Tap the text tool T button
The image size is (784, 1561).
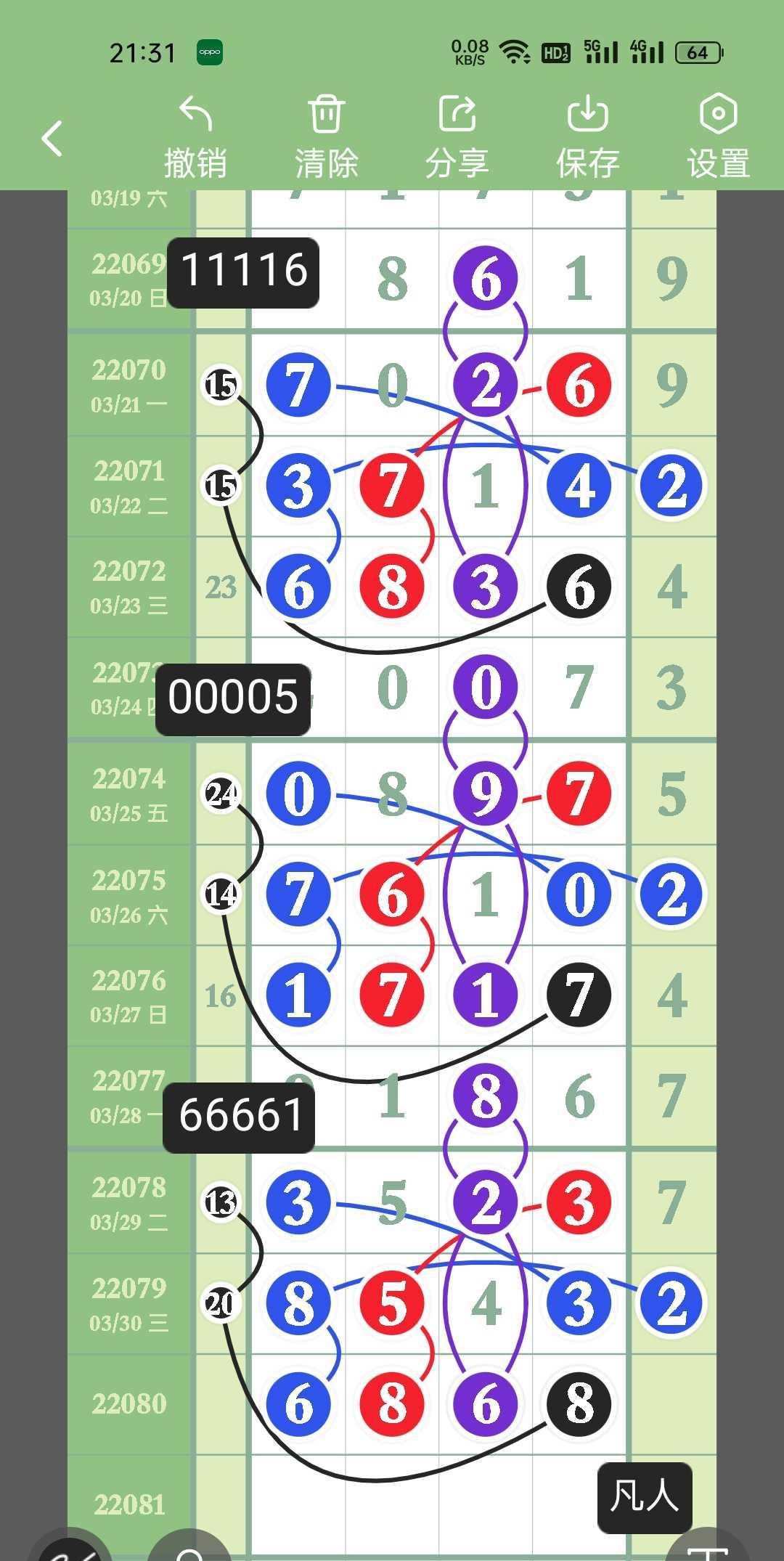pyautogui.click(x=706, y=1550)
